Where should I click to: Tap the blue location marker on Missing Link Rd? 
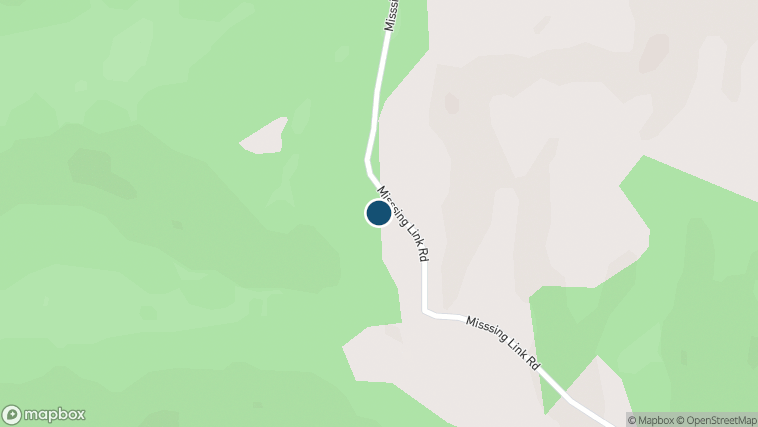point(378,212)
